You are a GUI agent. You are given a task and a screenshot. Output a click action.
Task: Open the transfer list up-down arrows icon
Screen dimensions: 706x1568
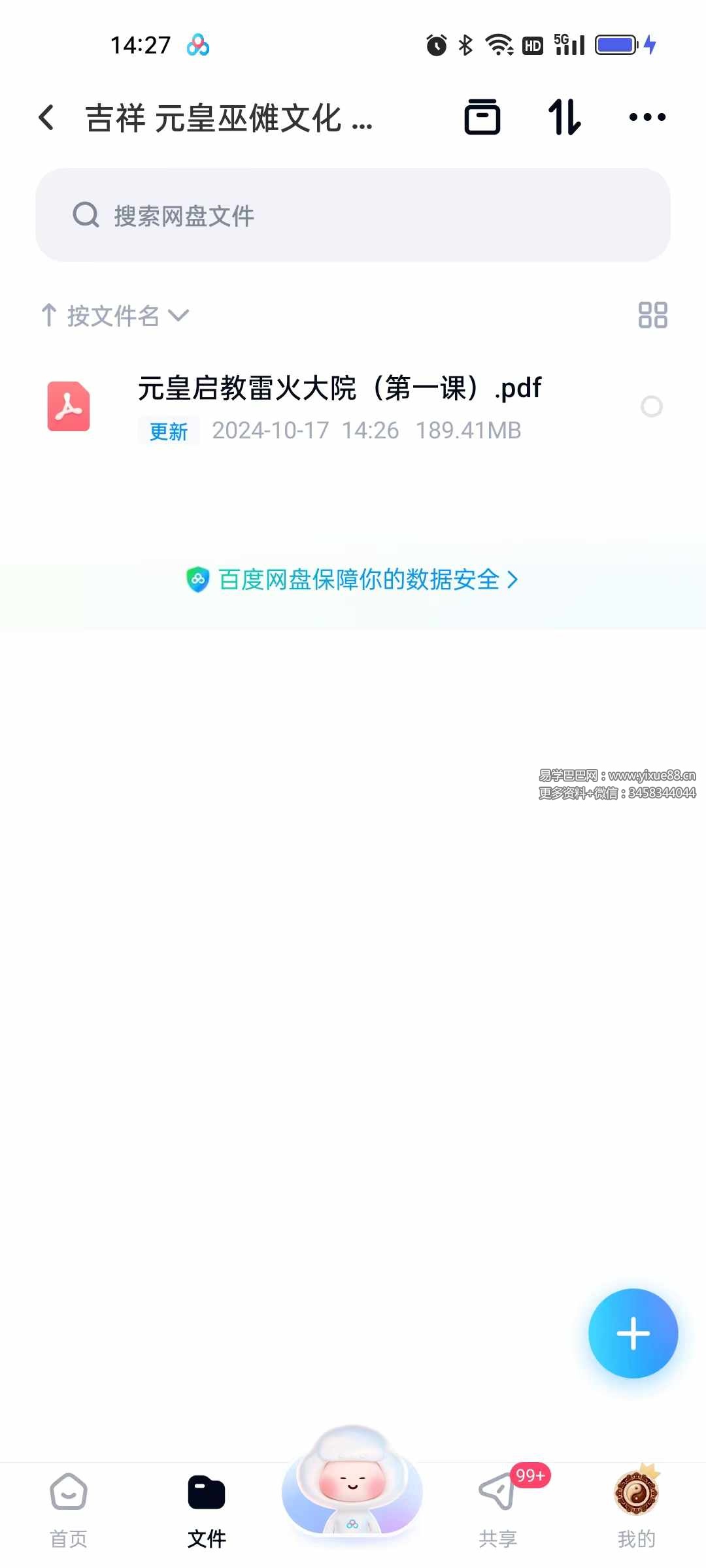coord(564,118)
